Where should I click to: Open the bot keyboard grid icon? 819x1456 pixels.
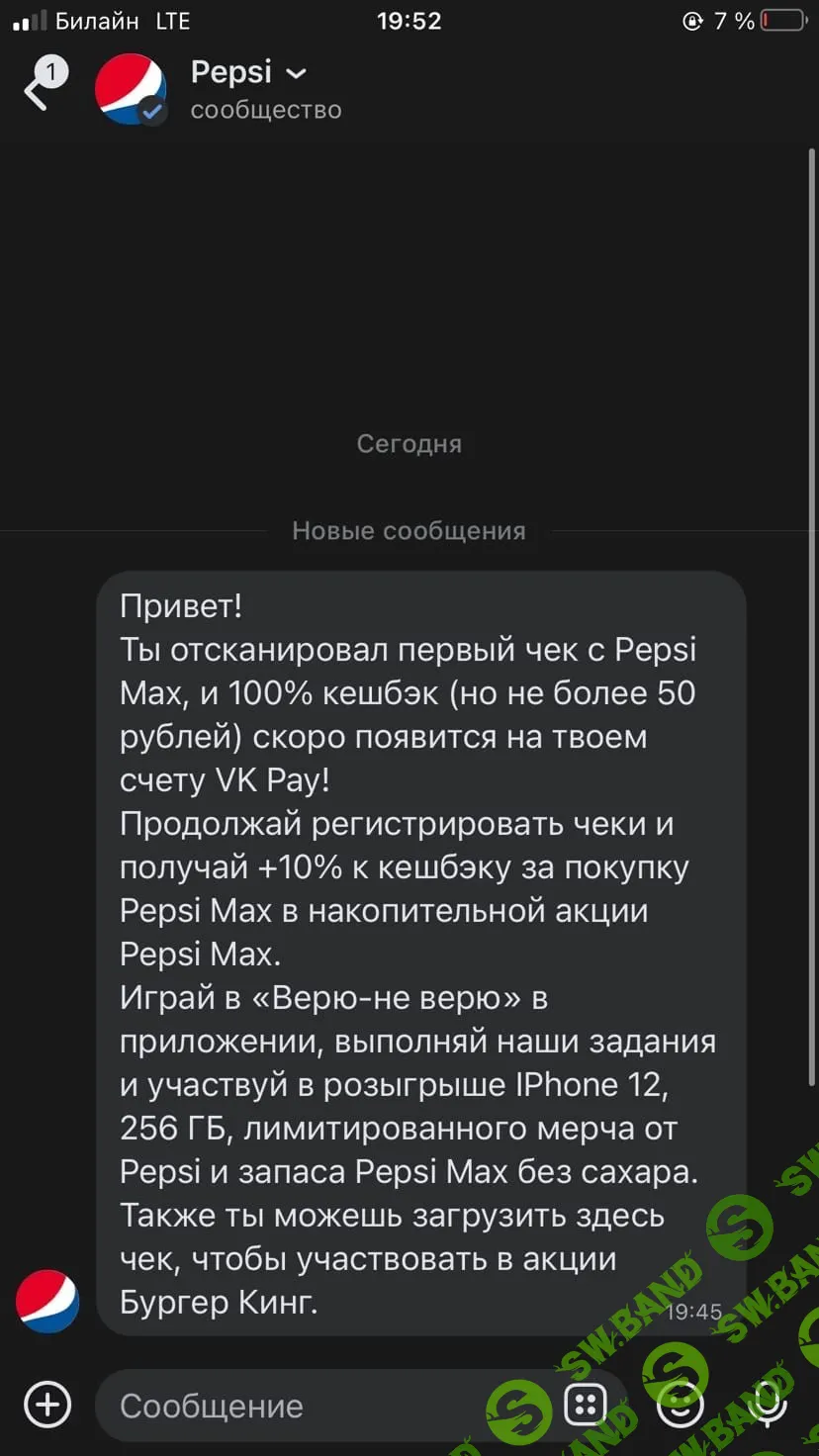[x=585, y=1405]
